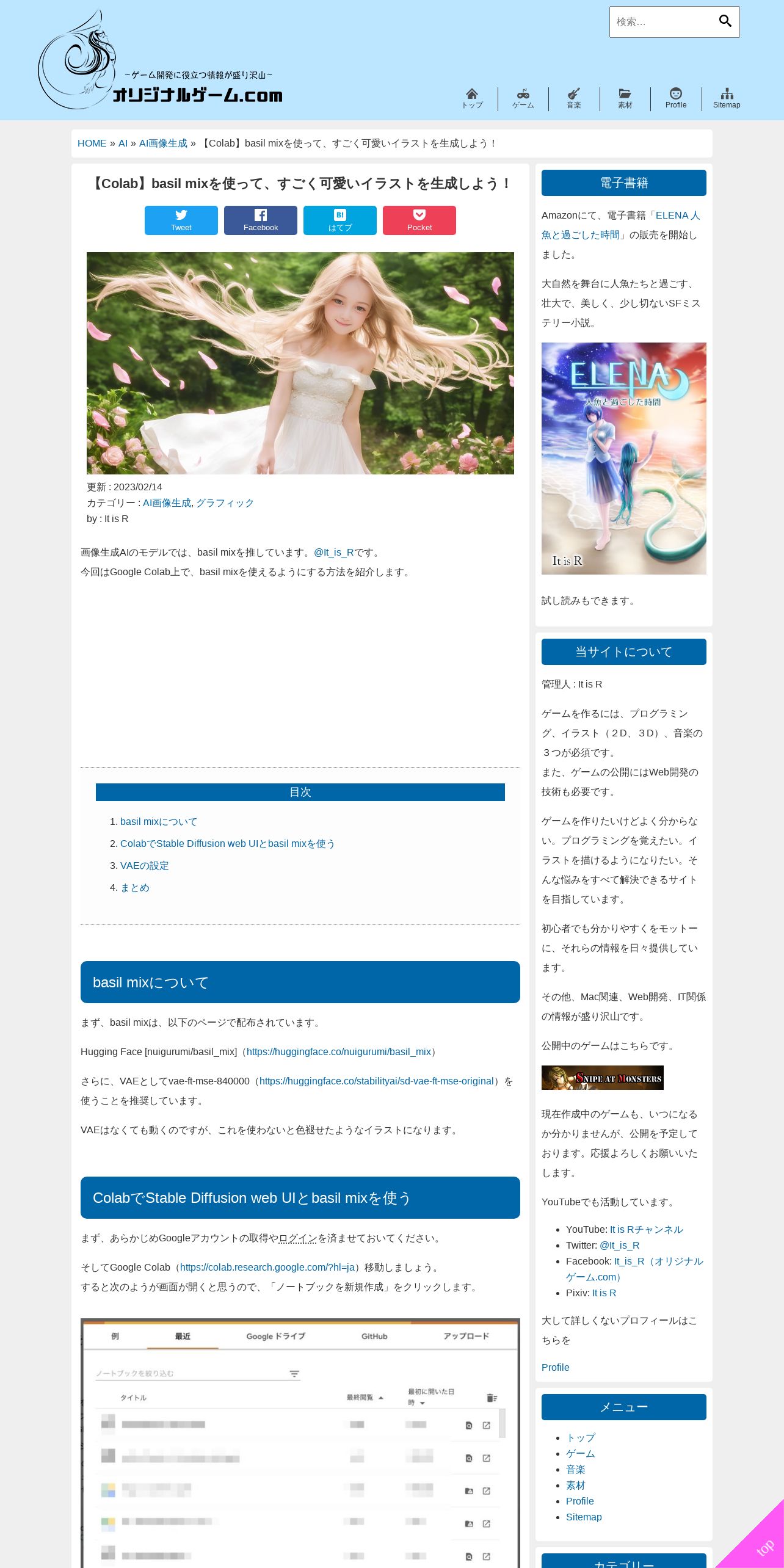Go to the 音楽 navigation item
The height and width of the screenshot is (1568, 784).
point(574,98)
